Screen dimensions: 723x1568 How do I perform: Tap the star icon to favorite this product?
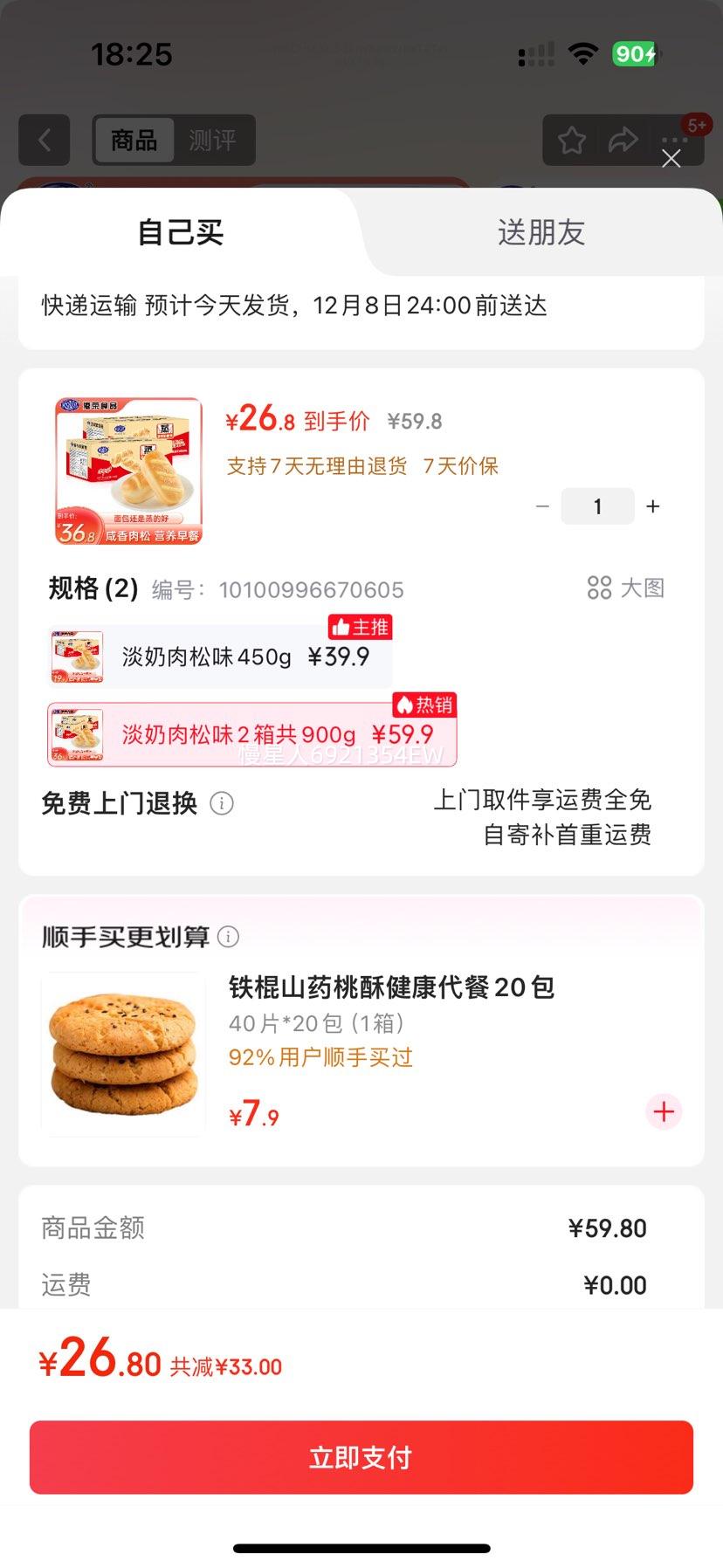[571, 140]
